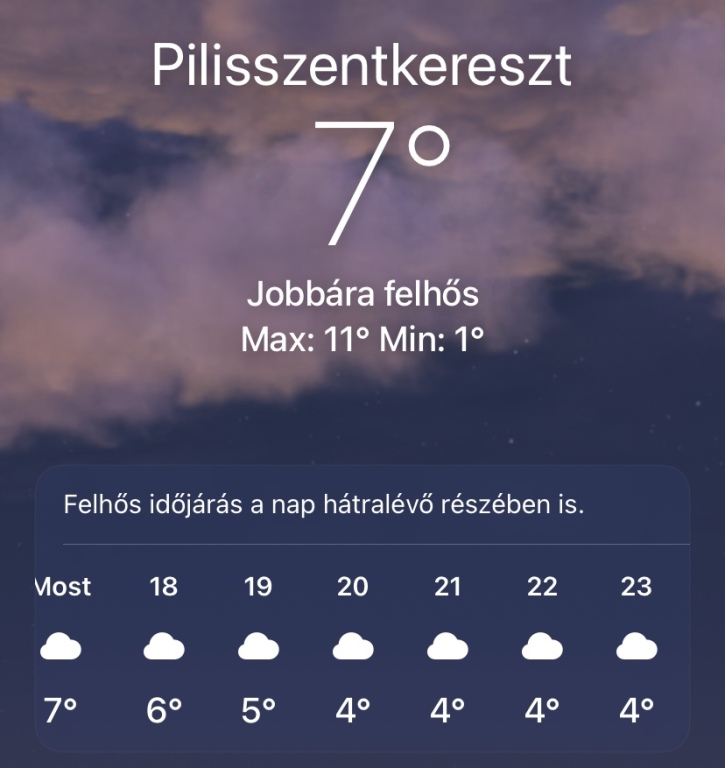This screenshot has height=768, width=725.
Task: Tap the 6° value under hour 18
Action: click(x=161, y=707)
